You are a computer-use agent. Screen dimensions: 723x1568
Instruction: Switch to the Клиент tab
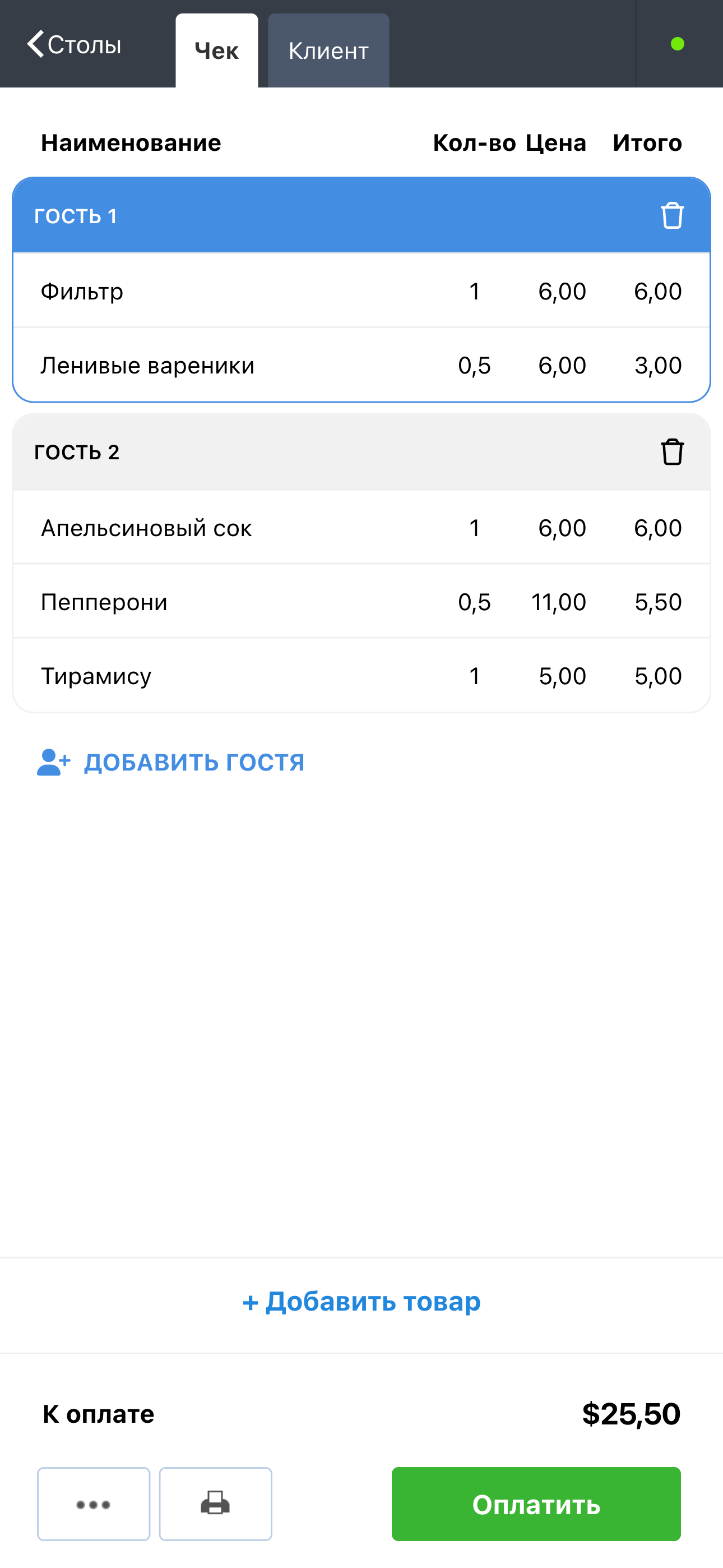[x=328, y=50]
